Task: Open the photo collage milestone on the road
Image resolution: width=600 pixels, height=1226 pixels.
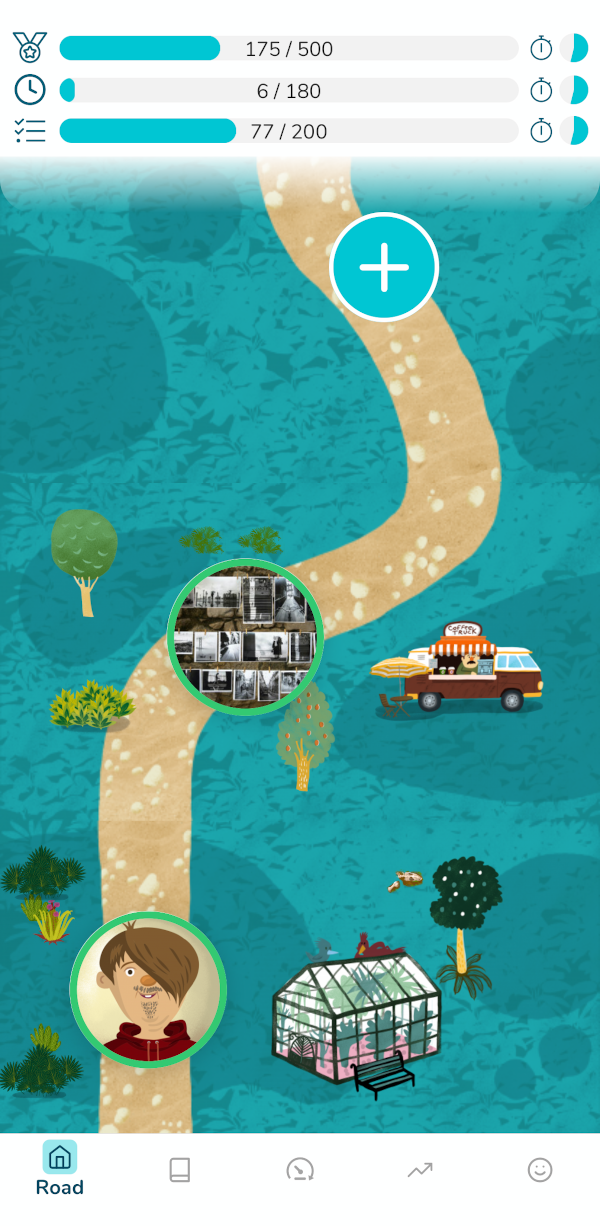Action: 245,637
